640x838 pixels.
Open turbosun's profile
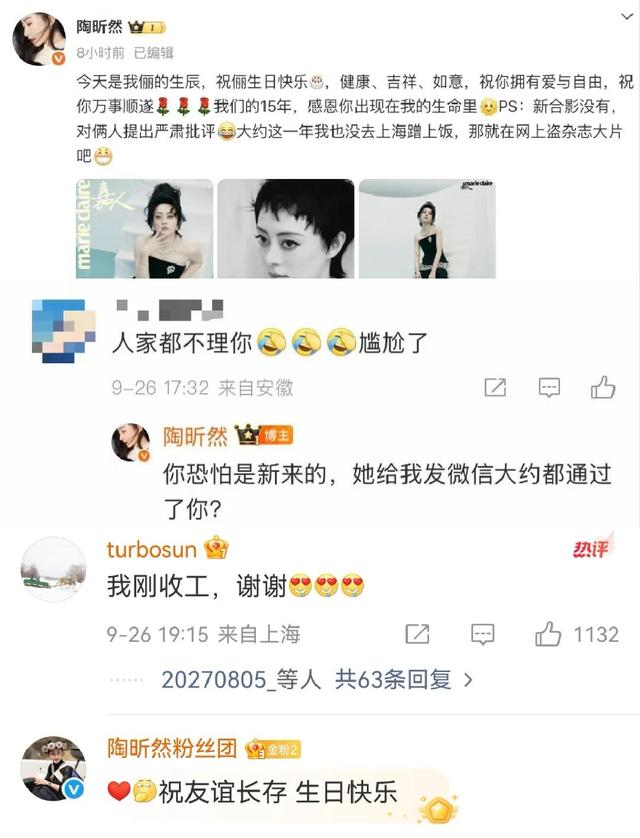150,547
